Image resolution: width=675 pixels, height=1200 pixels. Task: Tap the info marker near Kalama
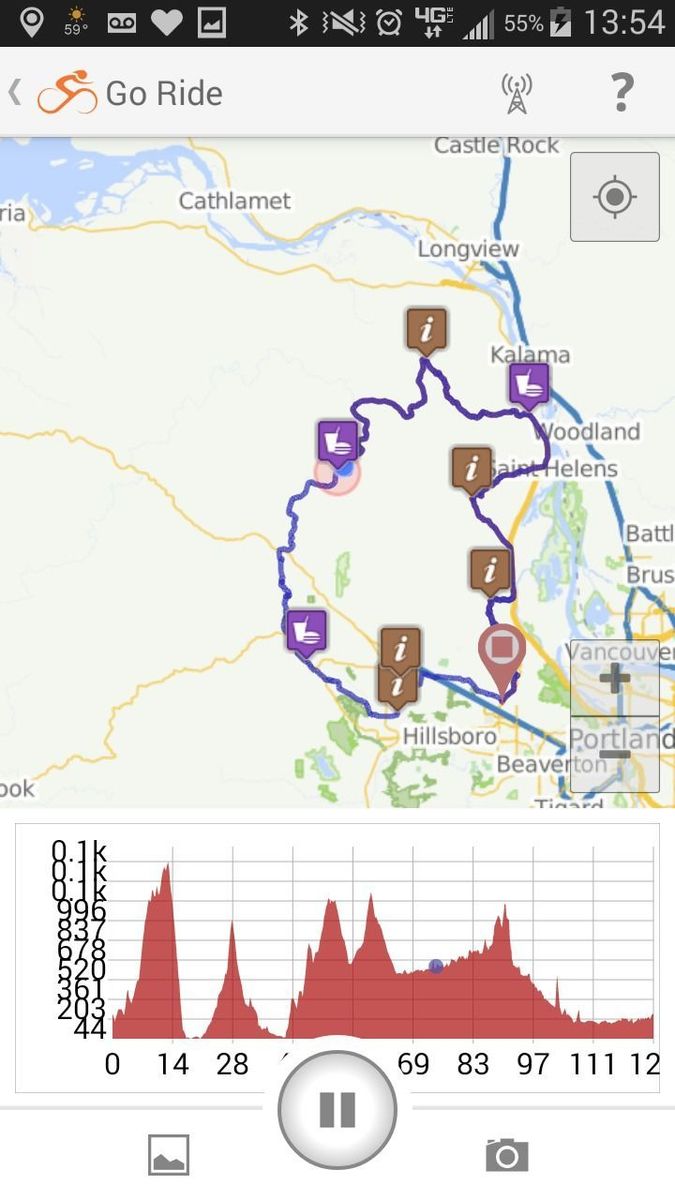tap(426, 329)
